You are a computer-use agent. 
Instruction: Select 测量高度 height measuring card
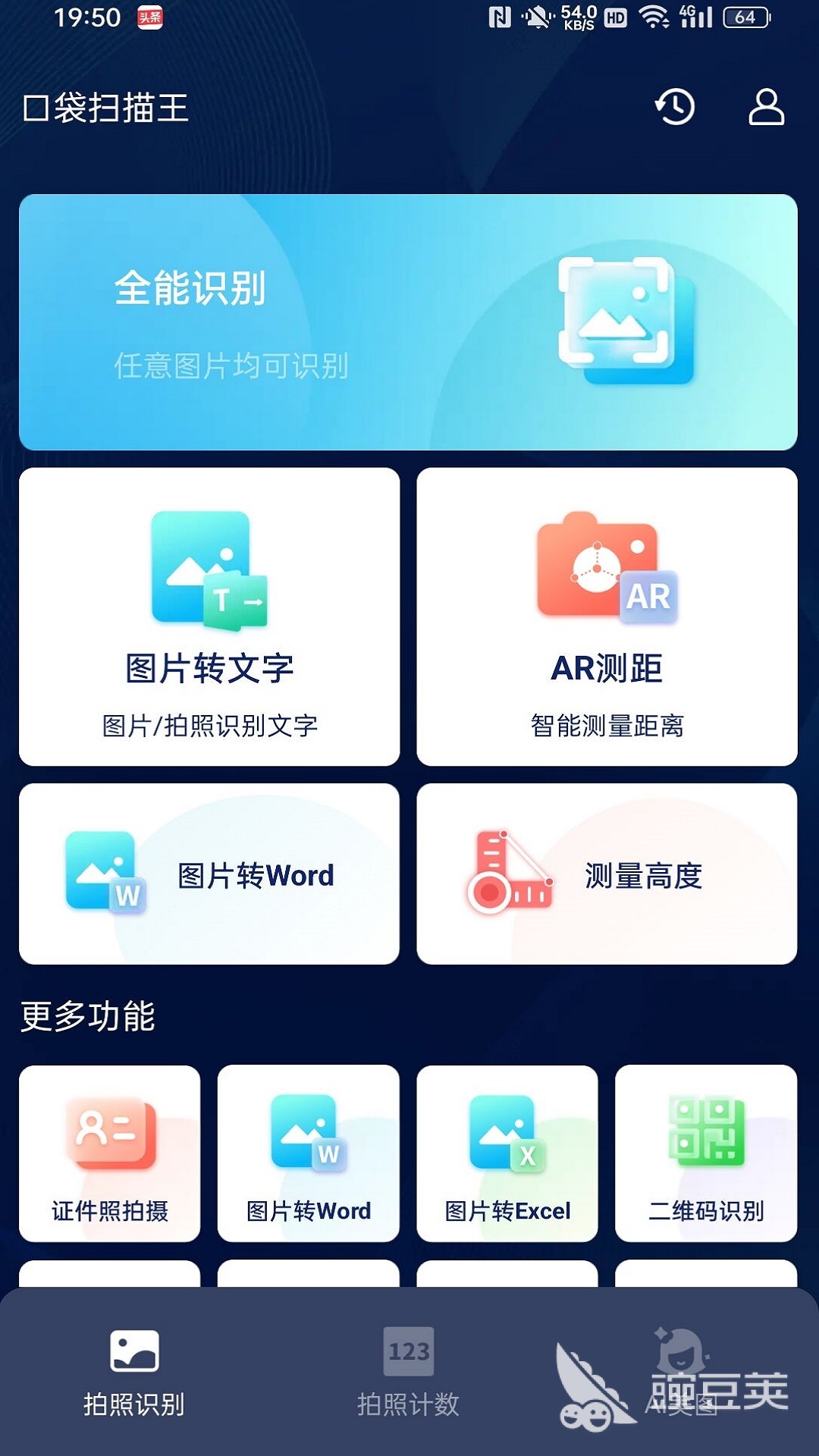click(607, 874)
